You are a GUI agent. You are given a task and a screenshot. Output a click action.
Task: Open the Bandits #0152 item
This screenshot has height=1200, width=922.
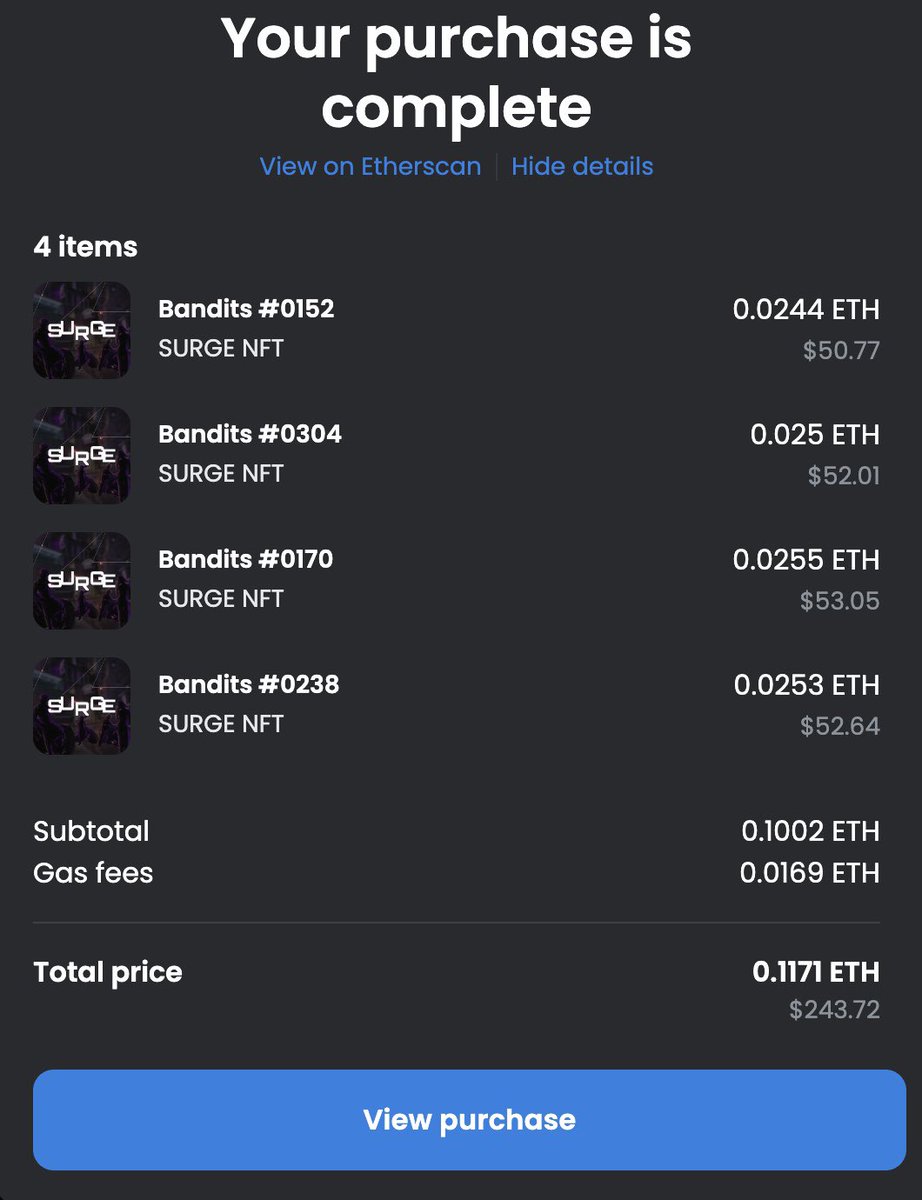pyautogui.click(x=246, y=310)
